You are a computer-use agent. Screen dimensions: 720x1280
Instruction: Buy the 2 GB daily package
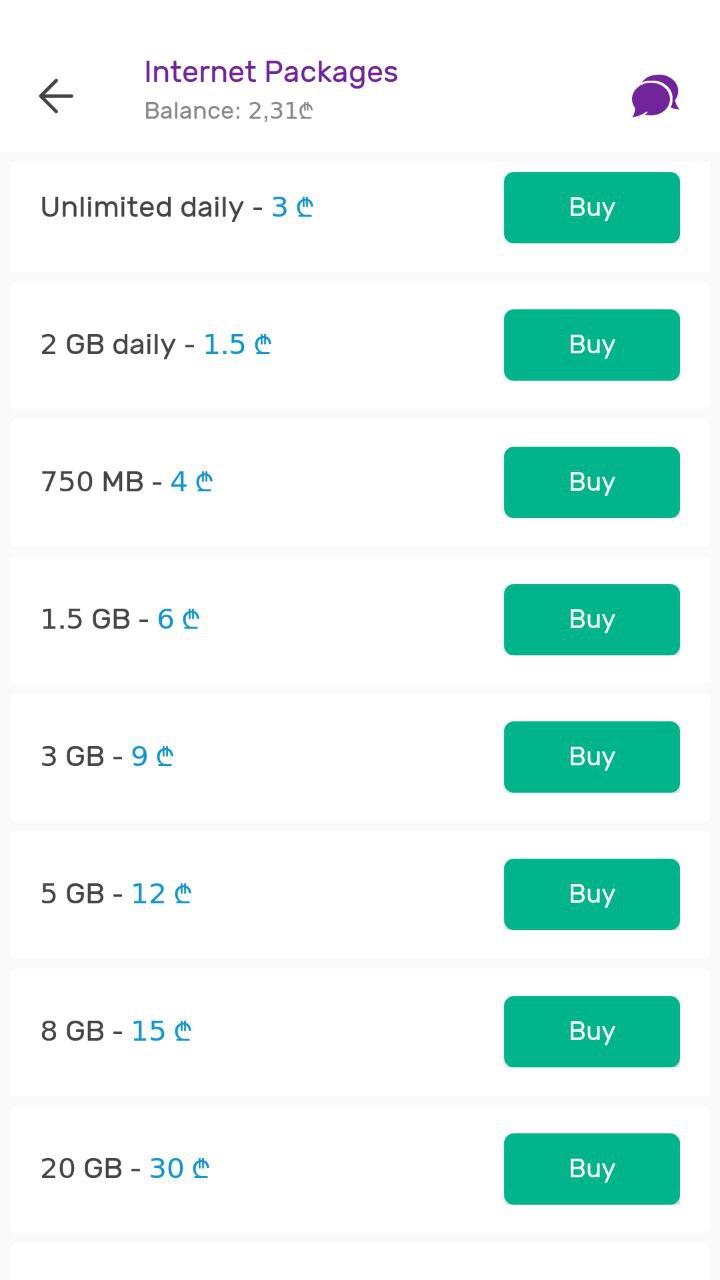point(592,345)
